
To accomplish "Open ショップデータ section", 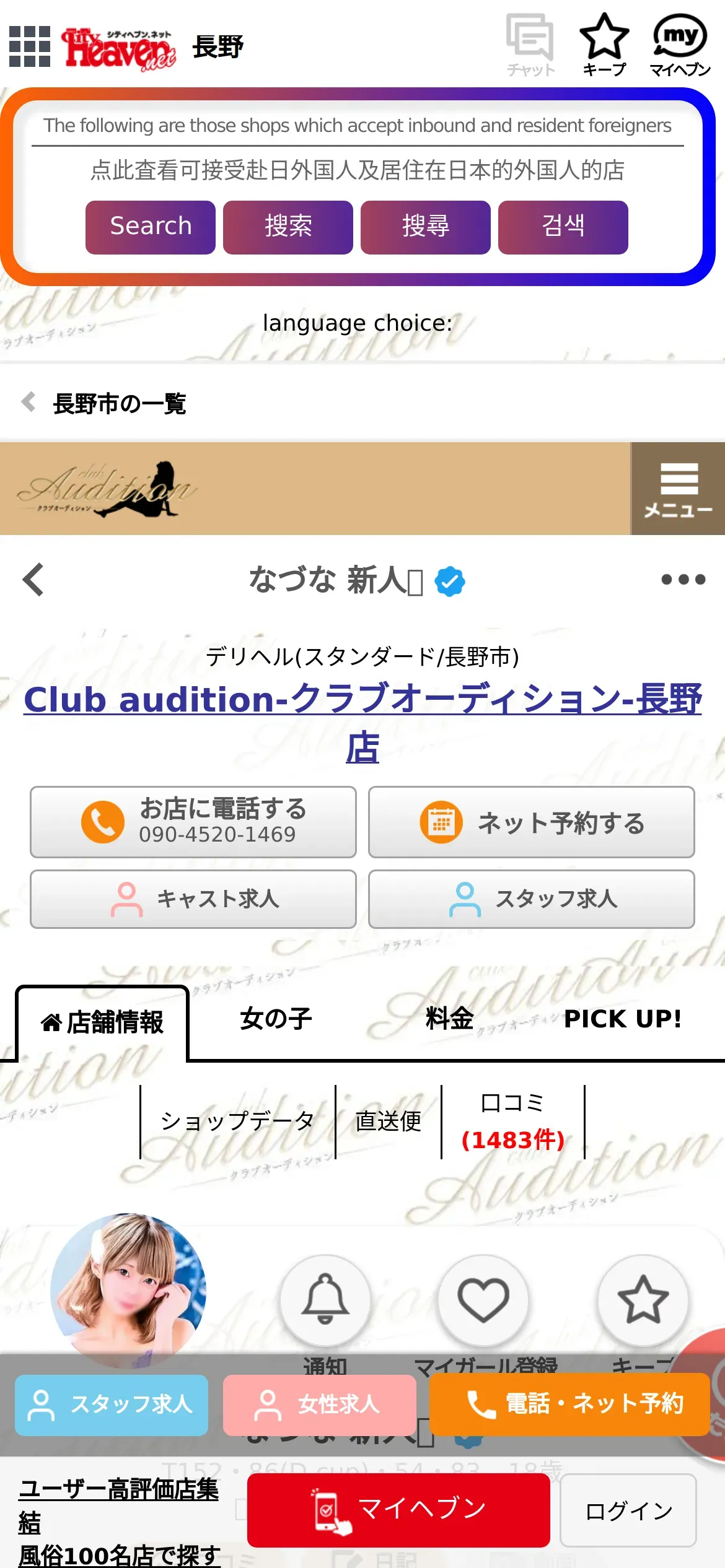I will click(x=237, y=1121).
